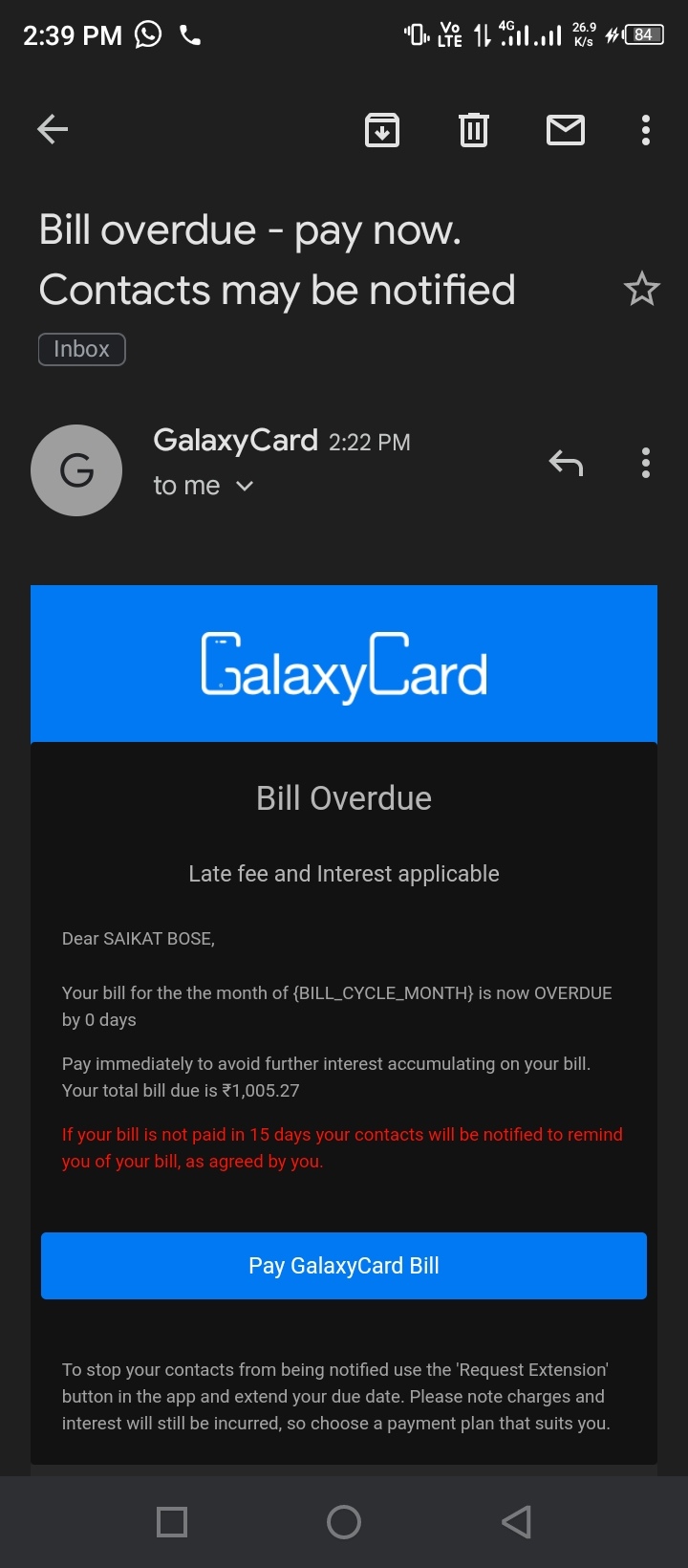Image resolution: width=688 pixels, height=1568 pixels.
Task: Open recent apps from navigation bar
Action: (172, 1522)
